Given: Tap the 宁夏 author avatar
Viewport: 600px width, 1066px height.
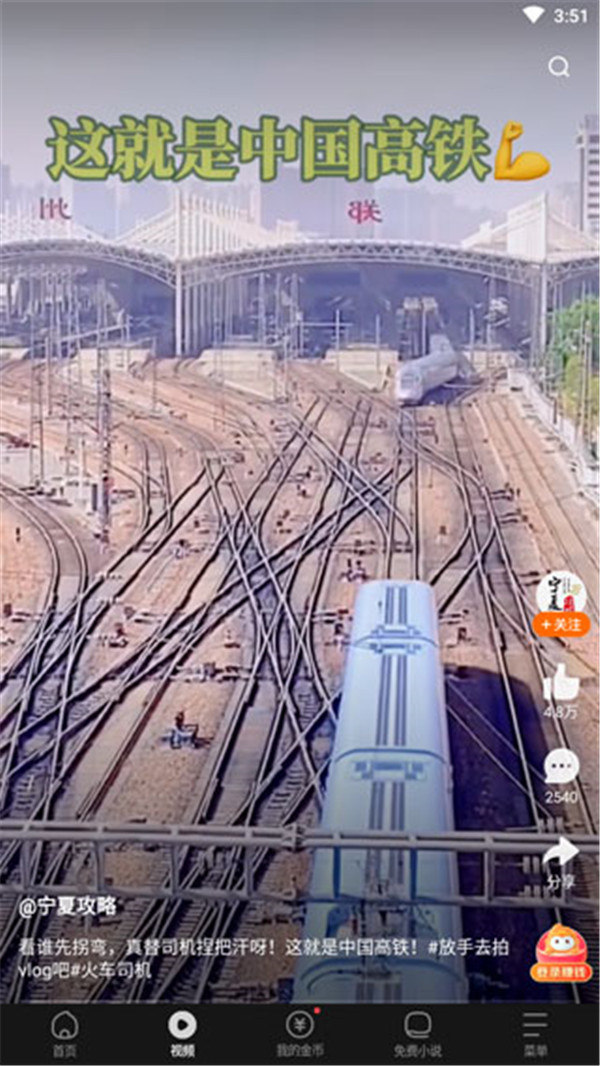Looking at the screenshot, I should point(560,592).
